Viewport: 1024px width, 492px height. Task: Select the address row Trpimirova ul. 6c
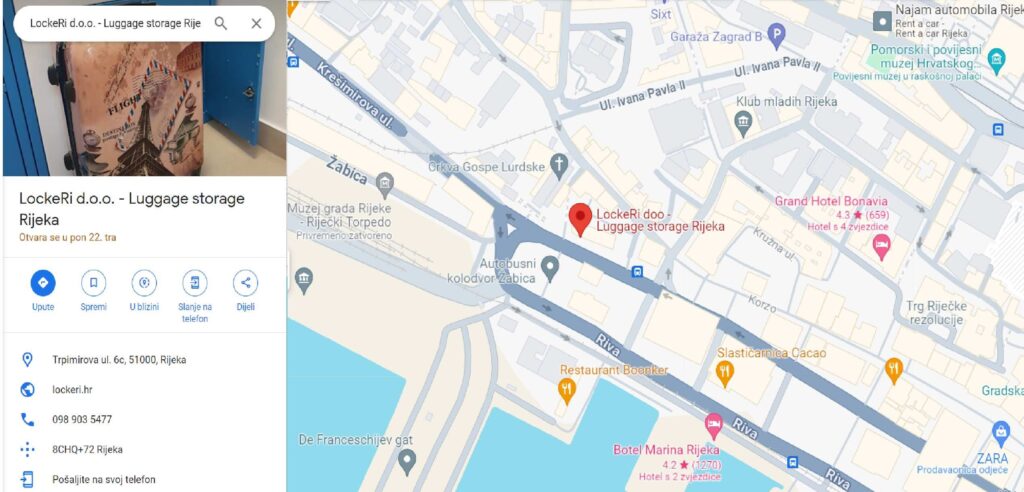[118, 359]
